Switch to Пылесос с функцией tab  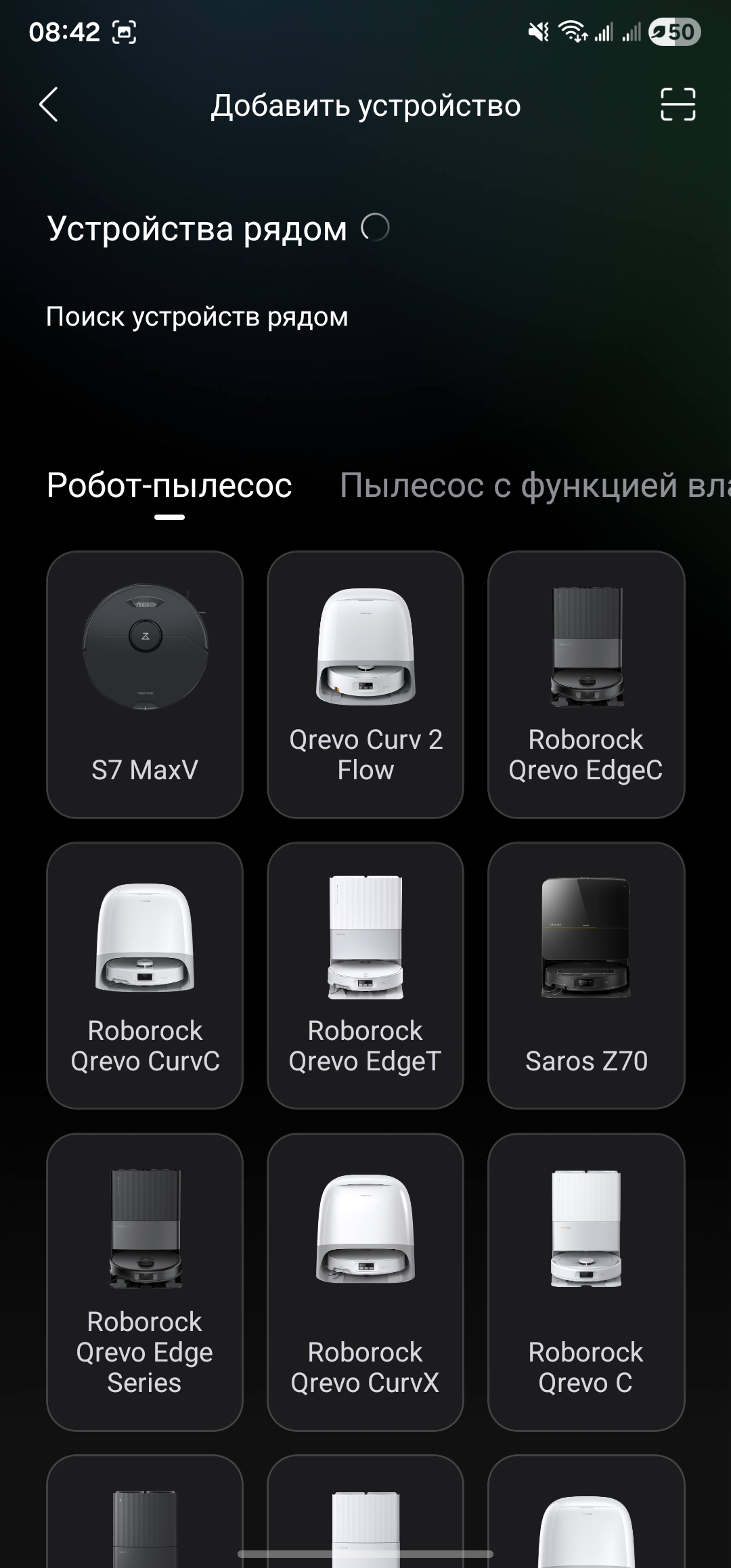[x=535, y=485]
